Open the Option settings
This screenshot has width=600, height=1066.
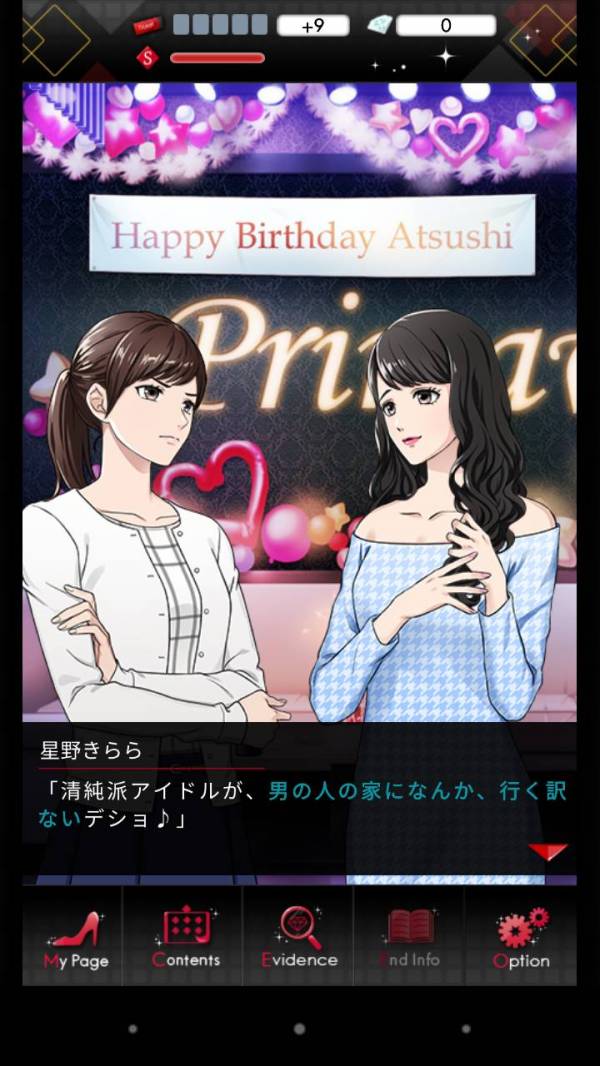521,938
